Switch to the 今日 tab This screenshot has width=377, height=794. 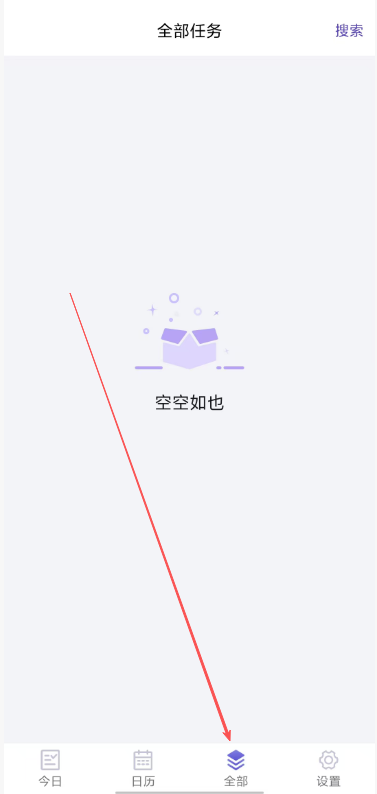click(50, 768)
